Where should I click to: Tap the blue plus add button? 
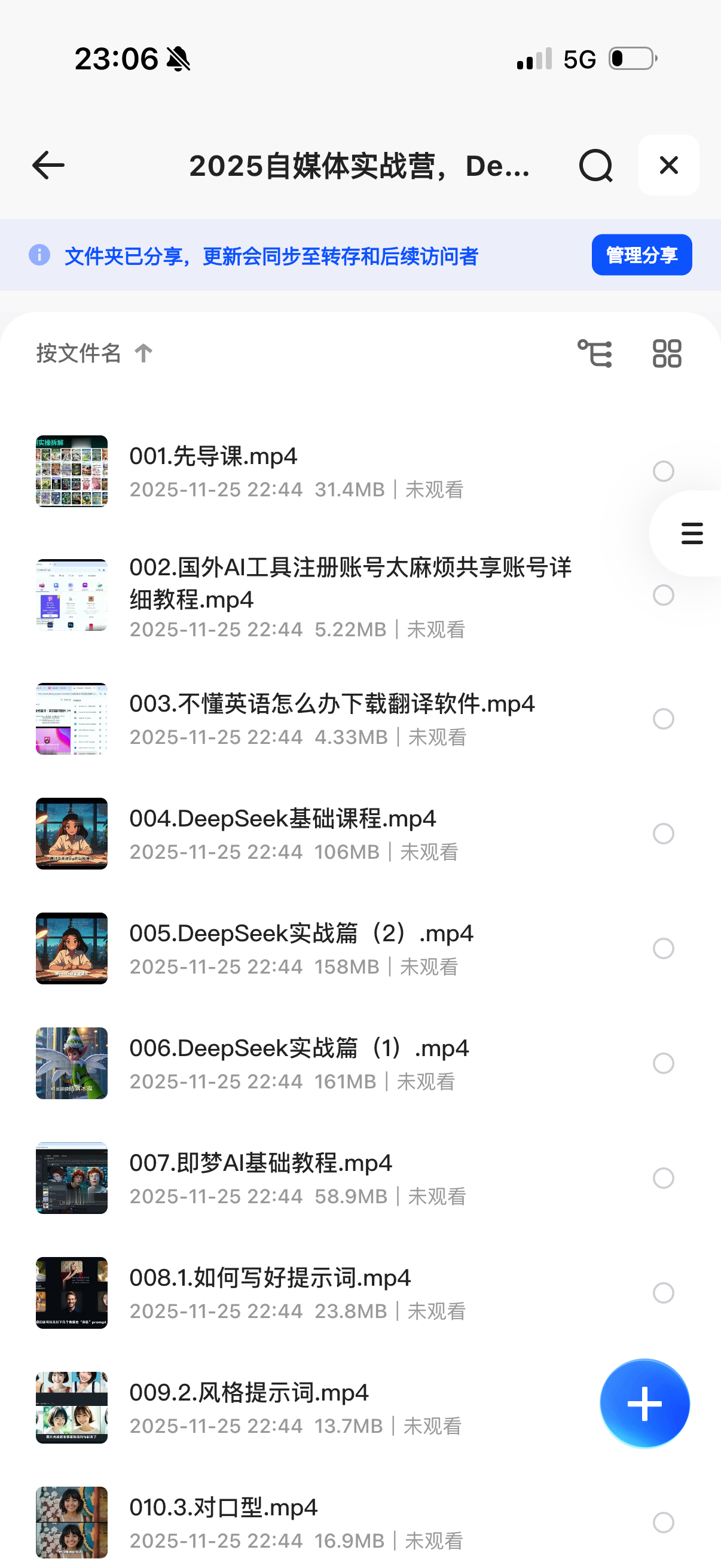(644, 1404)
